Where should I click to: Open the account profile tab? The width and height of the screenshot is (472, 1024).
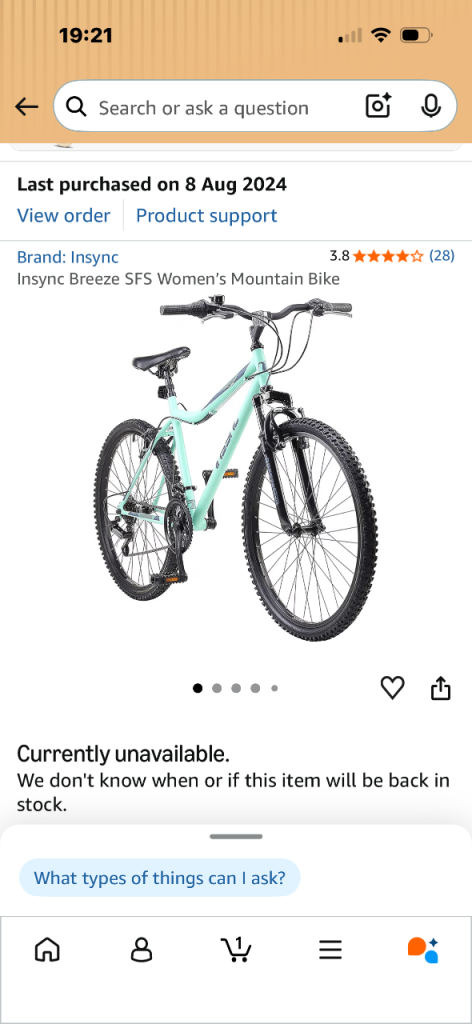pos(142,950)
